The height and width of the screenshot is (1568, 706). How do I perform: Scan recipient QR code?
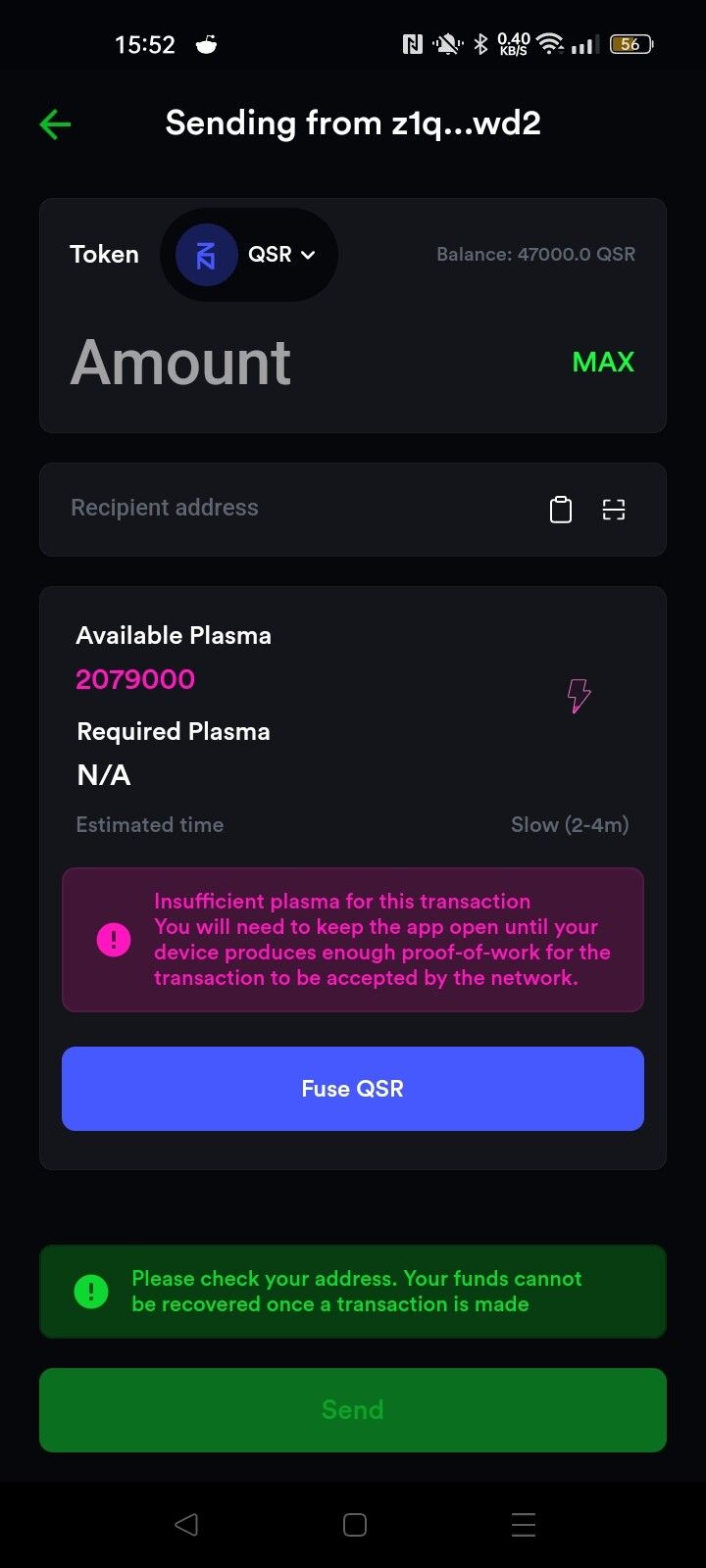614,510
